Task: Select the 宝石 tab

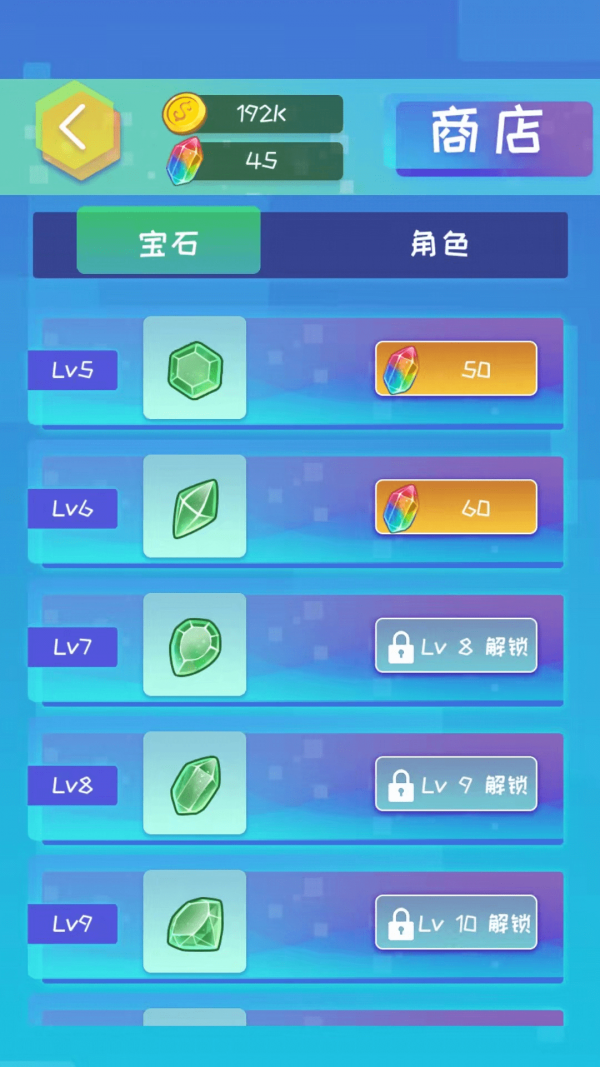Action: click(x=168, y=242)
